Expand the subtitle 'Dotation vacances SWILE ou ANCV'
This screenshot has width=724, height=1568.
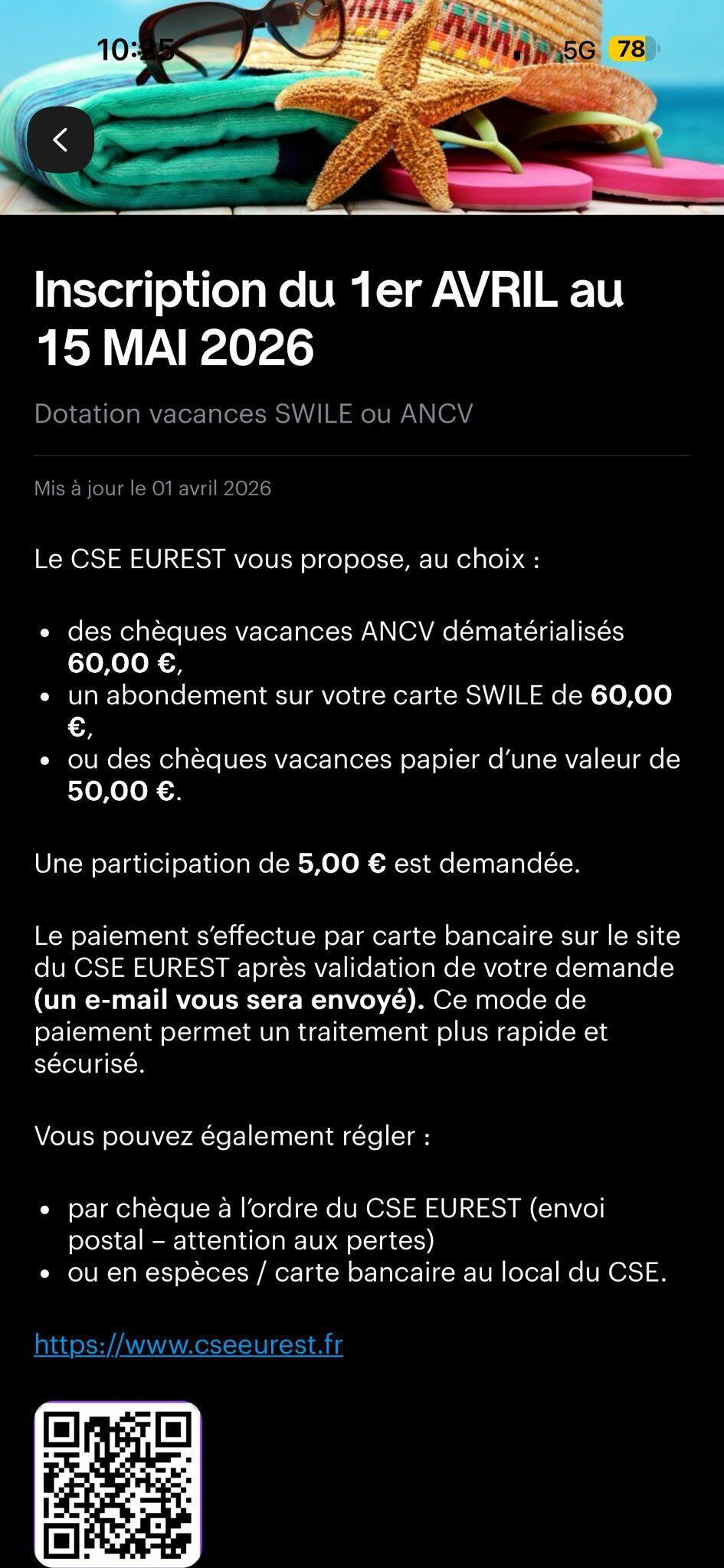pyautogui.click(x=253, y=413)
